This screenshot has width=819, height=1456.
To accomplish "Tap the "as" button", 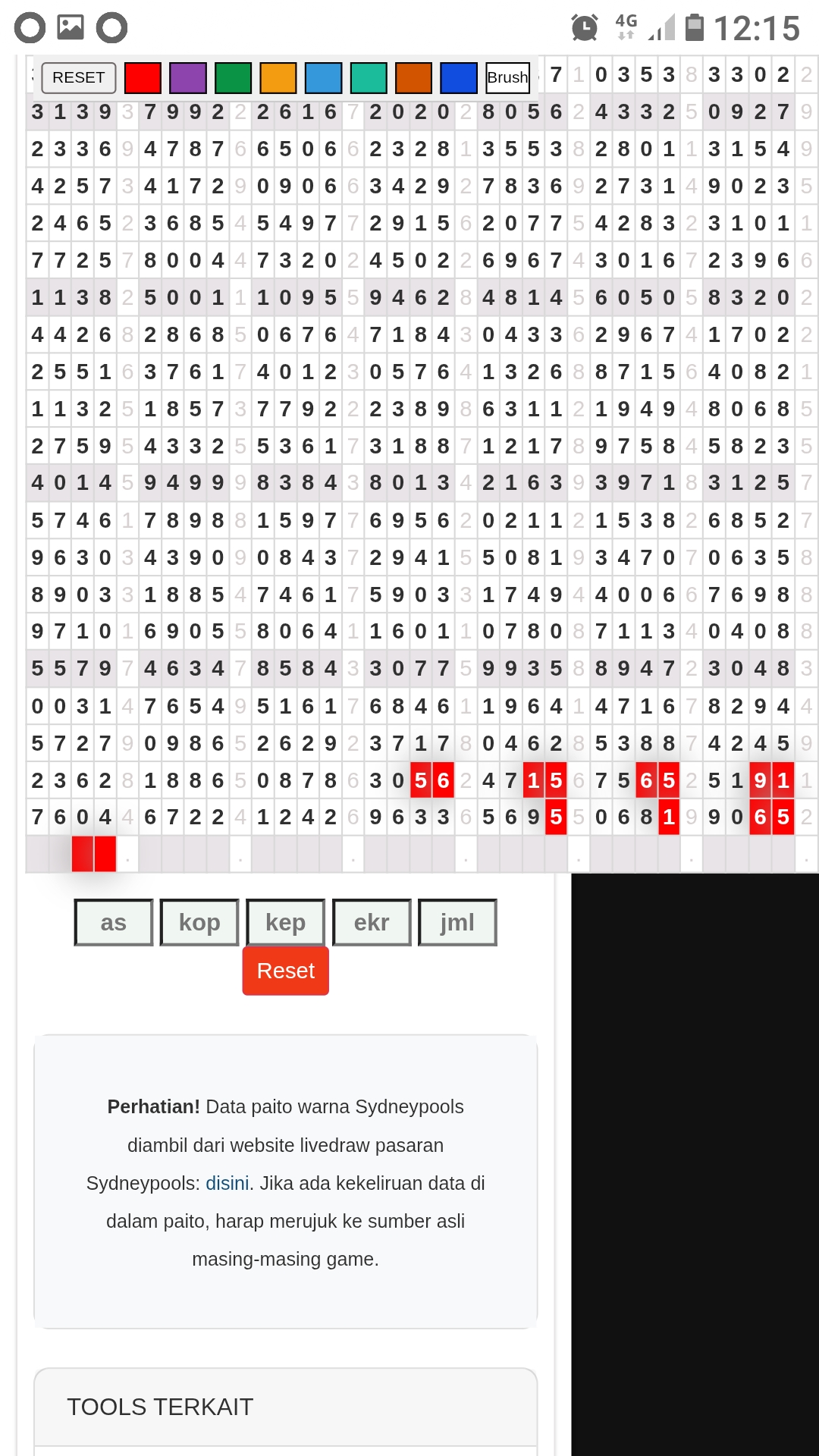I will pyautogui.click(x=114, y=922).
